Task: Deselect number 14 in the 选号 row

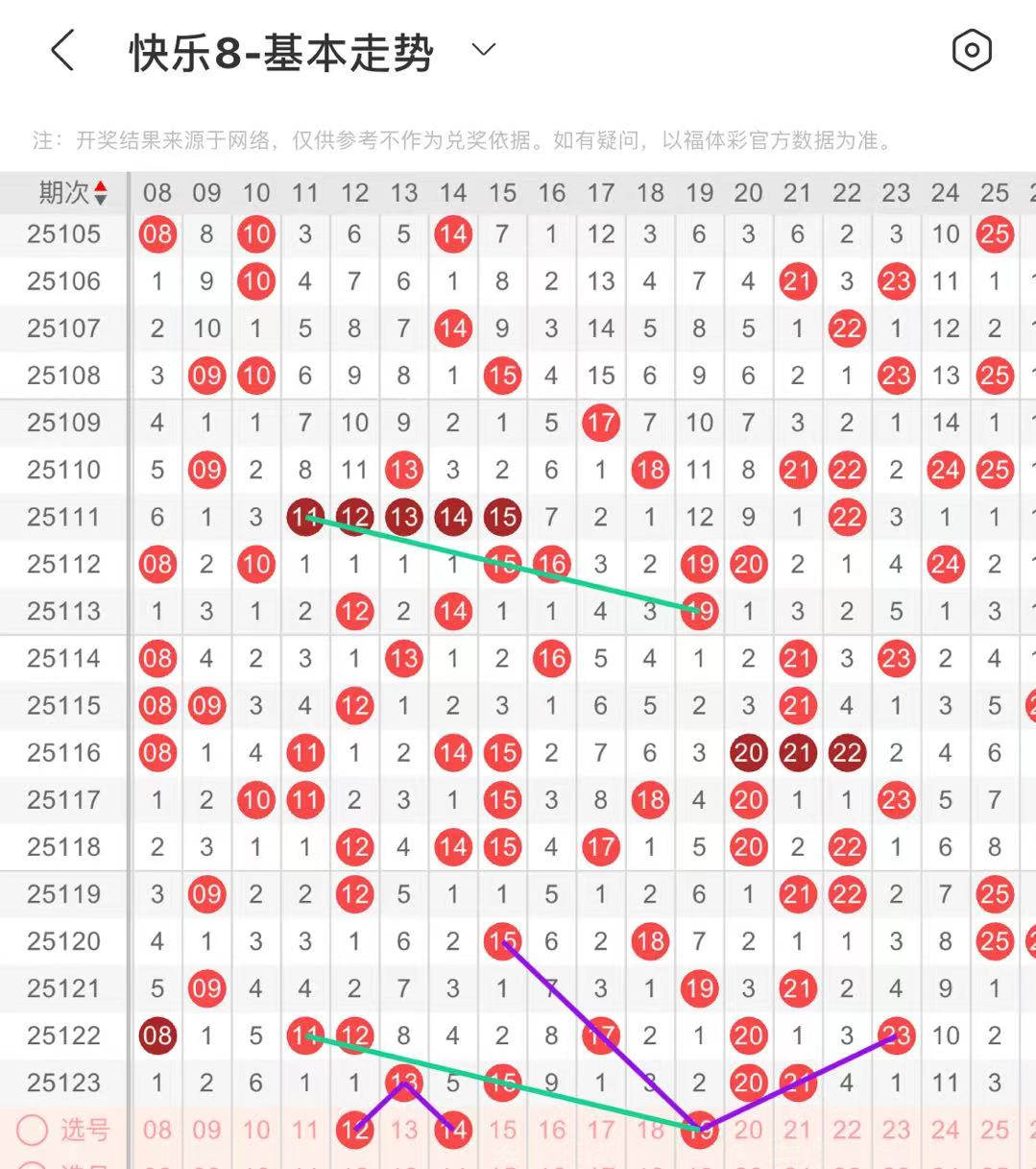Action: click(453, 1131)
